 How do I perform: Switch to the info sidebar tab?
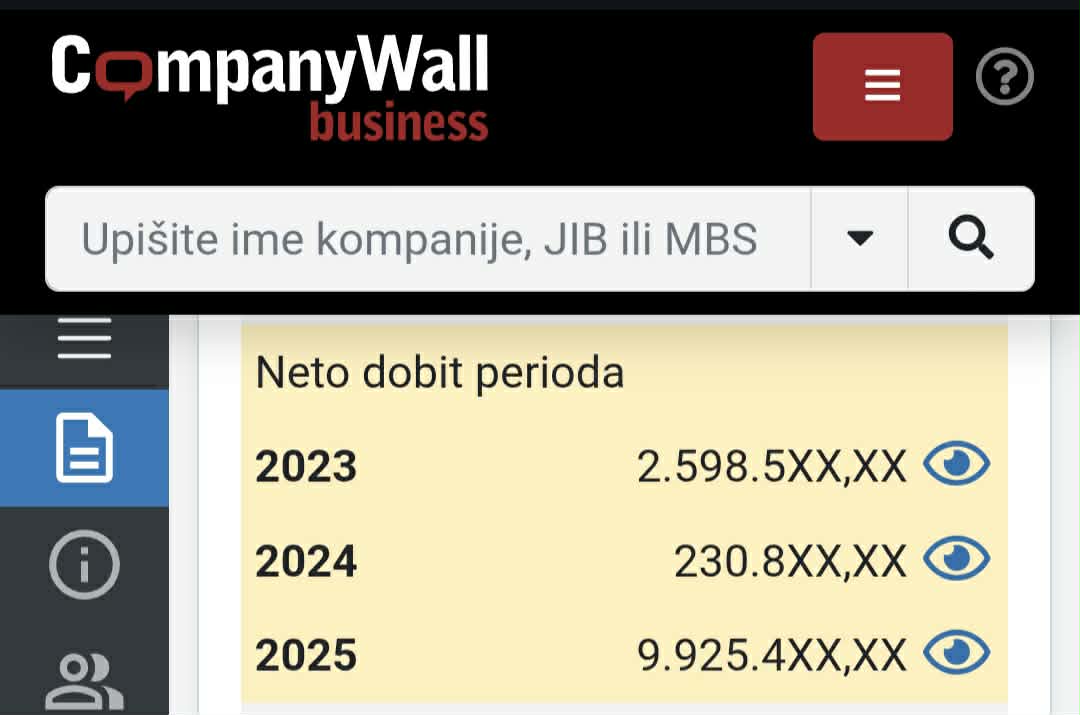[x=84, y=565]
